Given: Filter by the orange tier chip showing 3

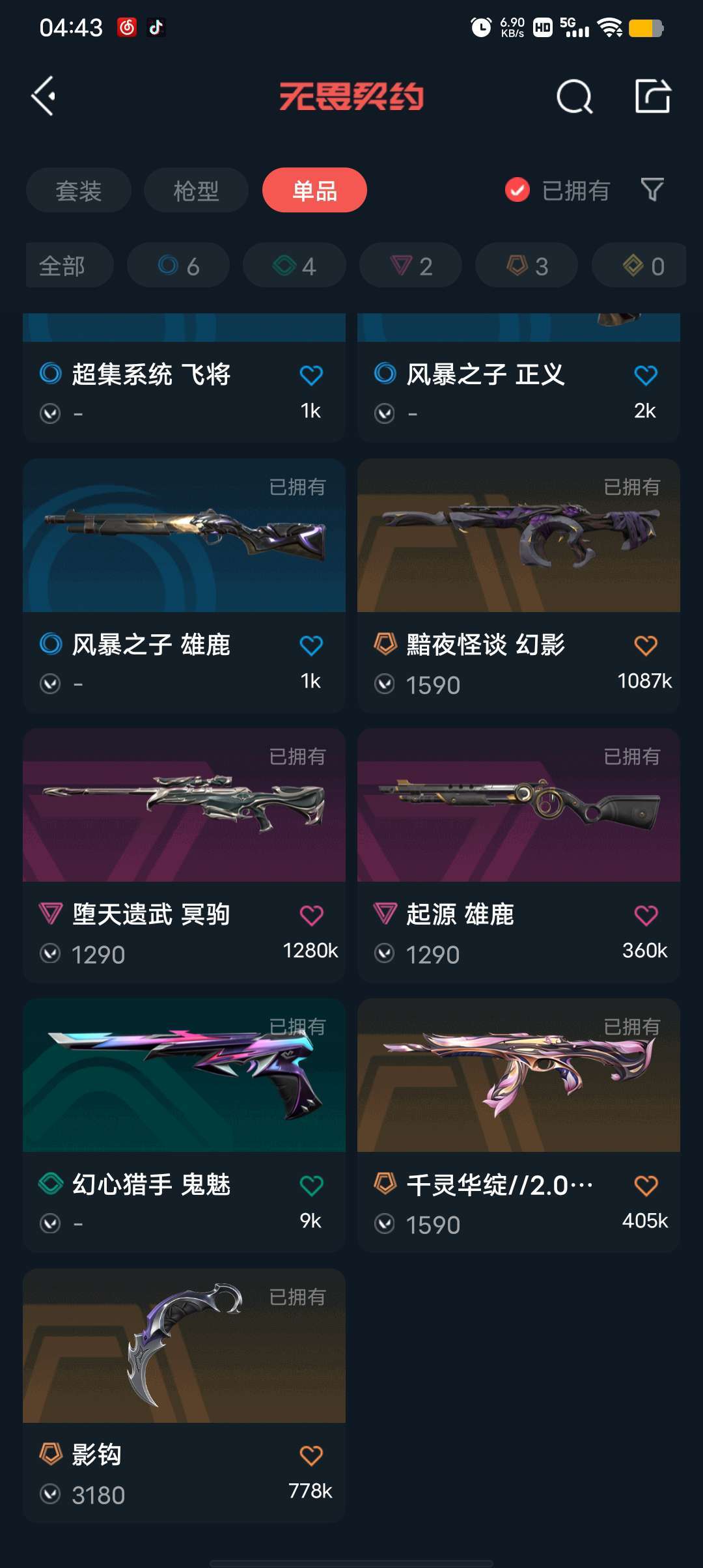Looking at the screenshot, I should point(527,265).
